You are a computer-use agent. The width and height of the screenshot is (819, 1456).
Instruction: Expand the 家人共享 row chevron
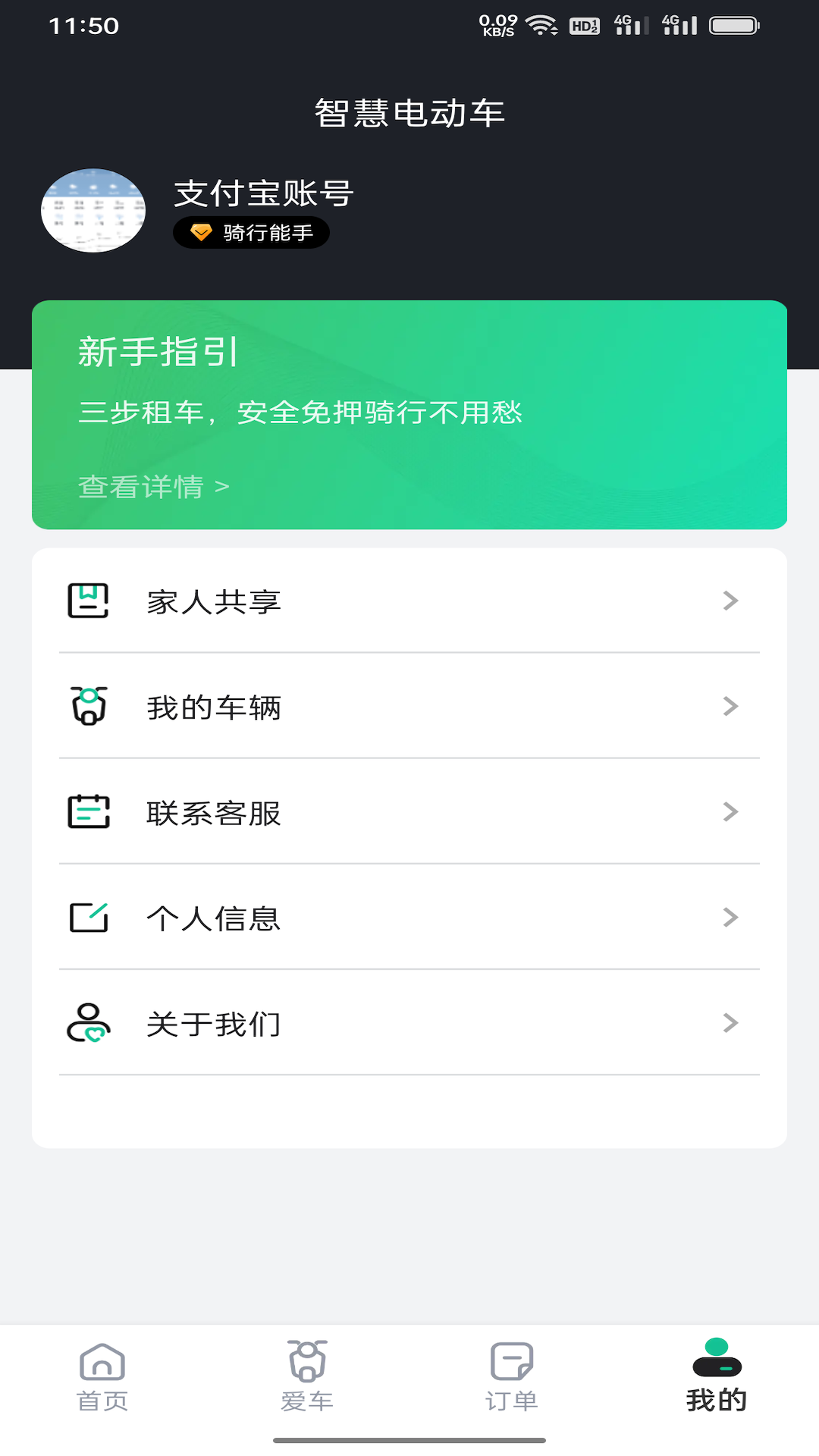pyautogui.click(x=730, y=601)
